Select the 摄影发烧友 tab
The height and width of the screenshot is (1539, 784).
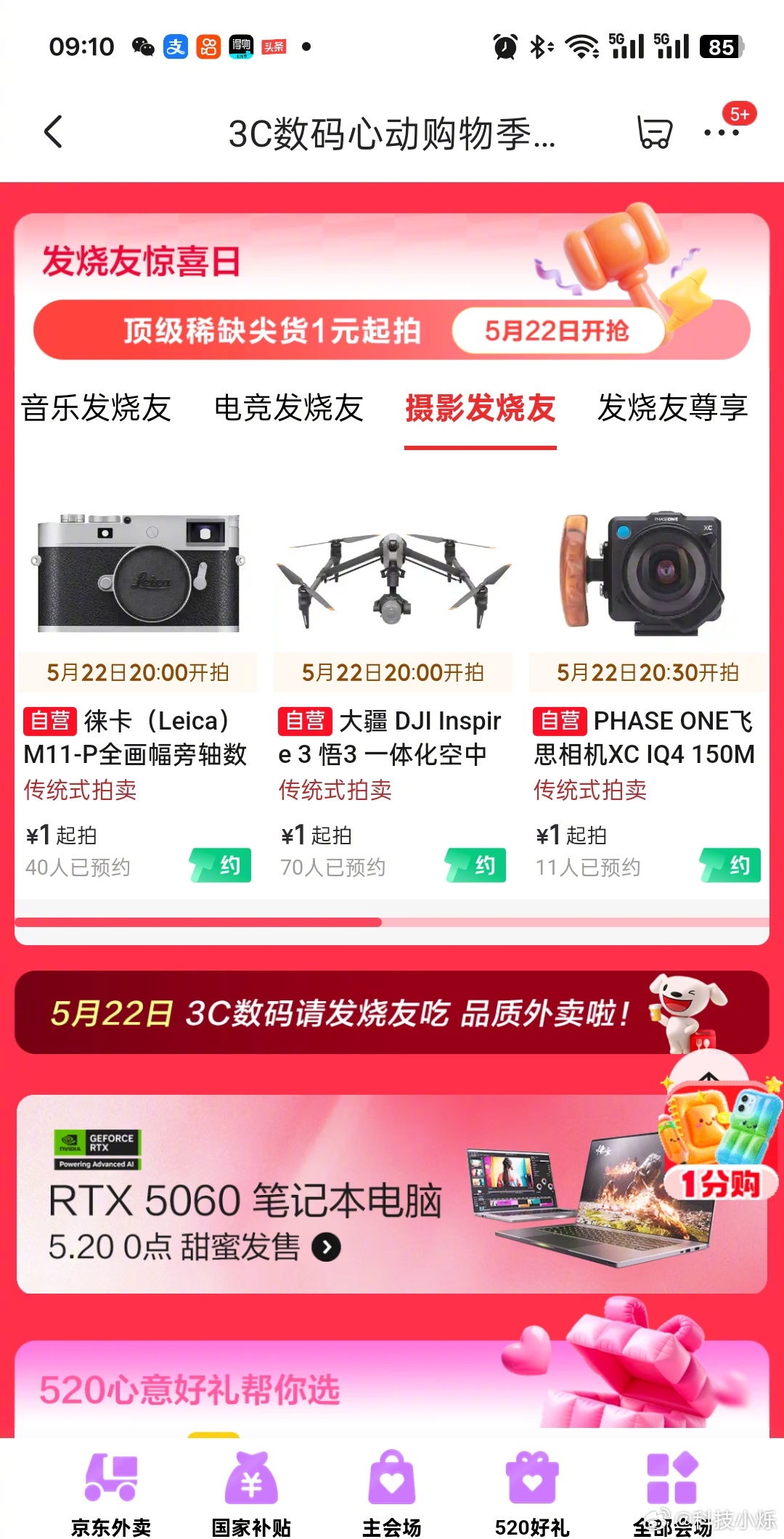tap(480, 408)
